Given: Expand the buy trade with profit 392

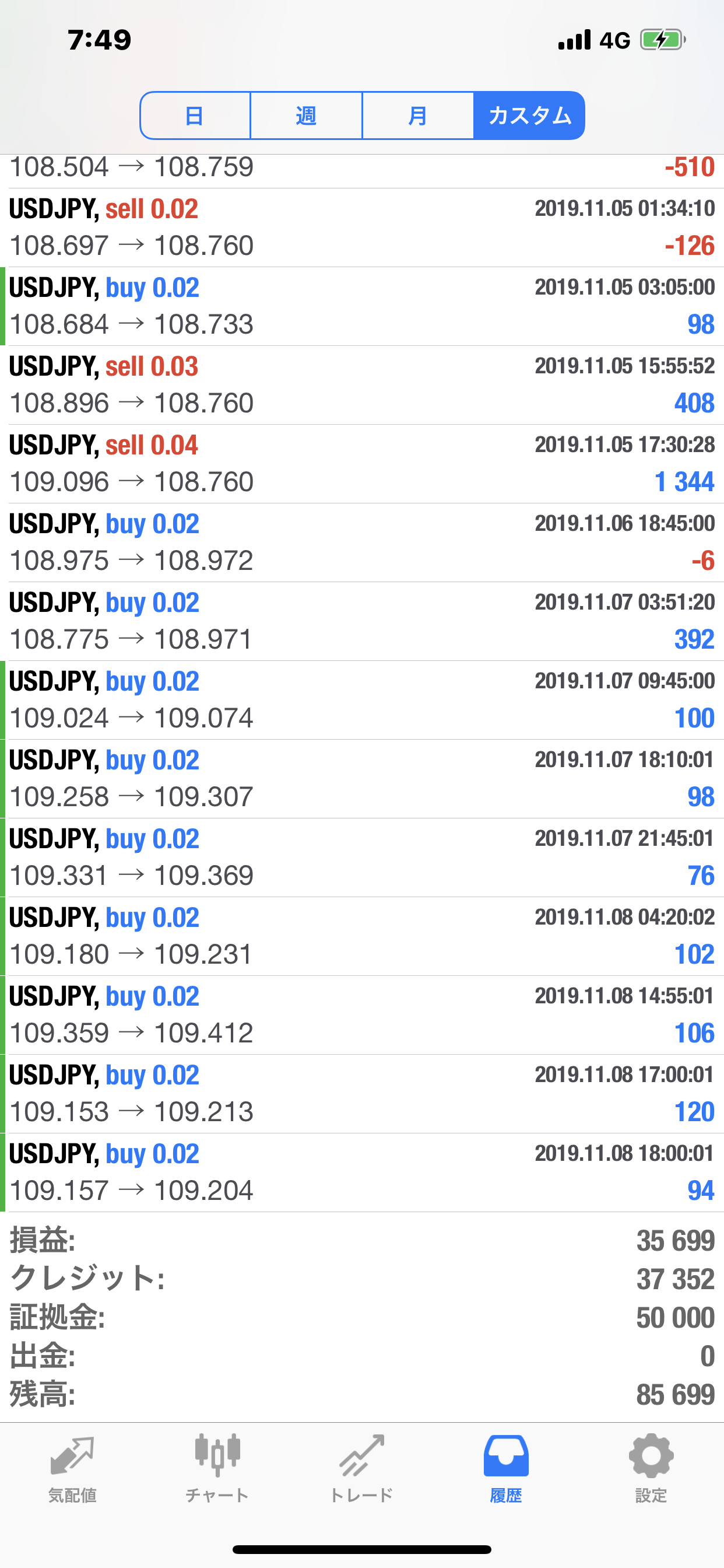Looking at the screenshot, I should tap(362, 621).
